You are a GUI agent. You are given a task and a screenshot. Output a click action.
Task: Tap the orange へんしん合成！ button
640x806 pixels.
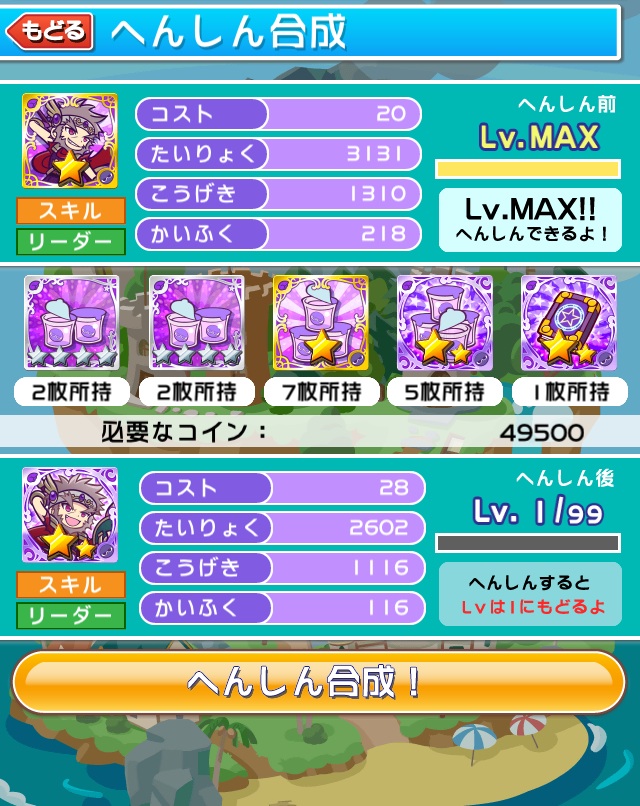(x=319, y=683)
